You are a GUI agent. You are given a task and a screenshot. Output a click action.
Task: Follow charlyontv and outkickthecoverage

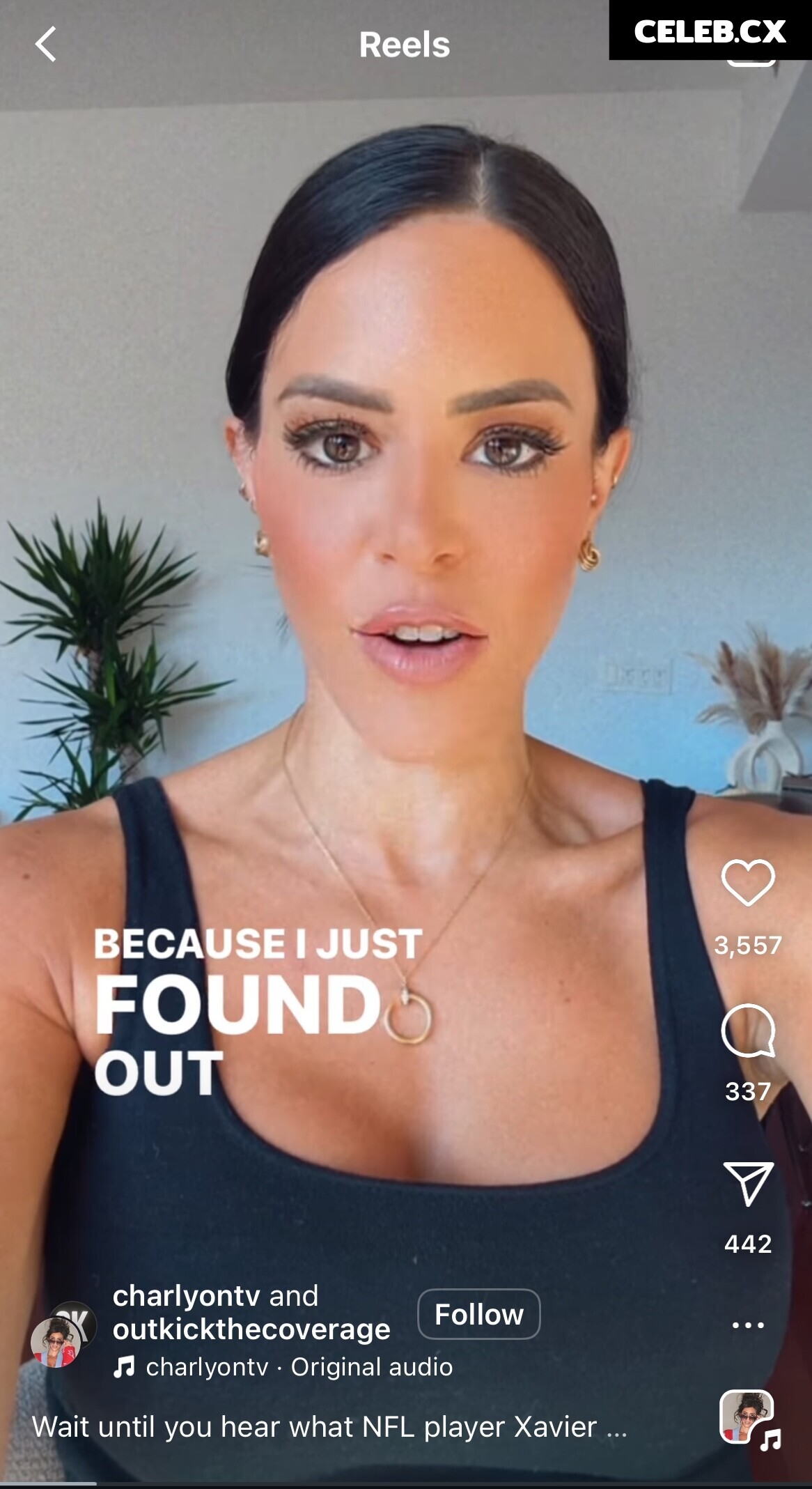[478, 1314]
